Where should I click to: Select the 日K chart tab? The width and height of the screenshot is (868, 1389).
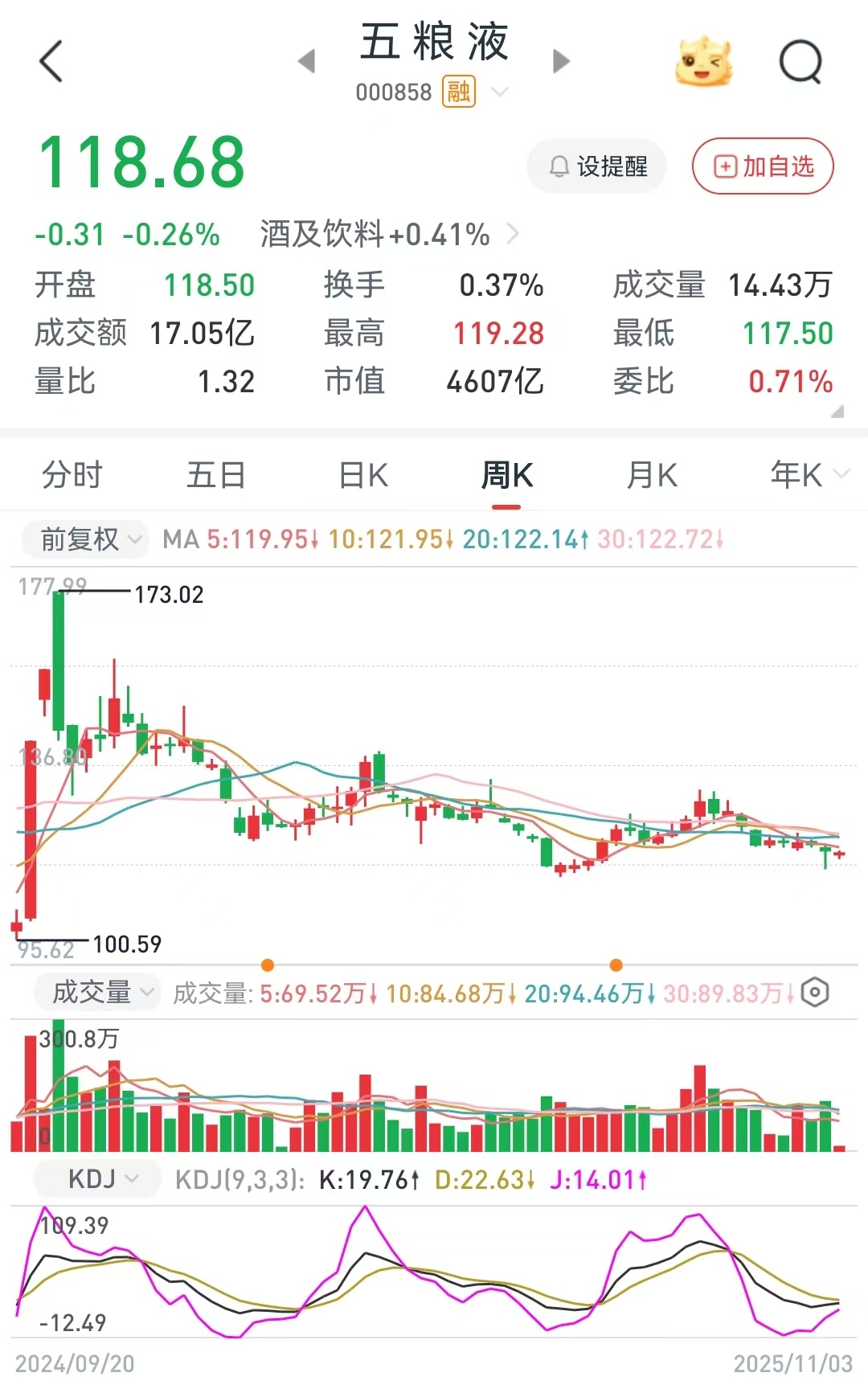pos(363,474)
